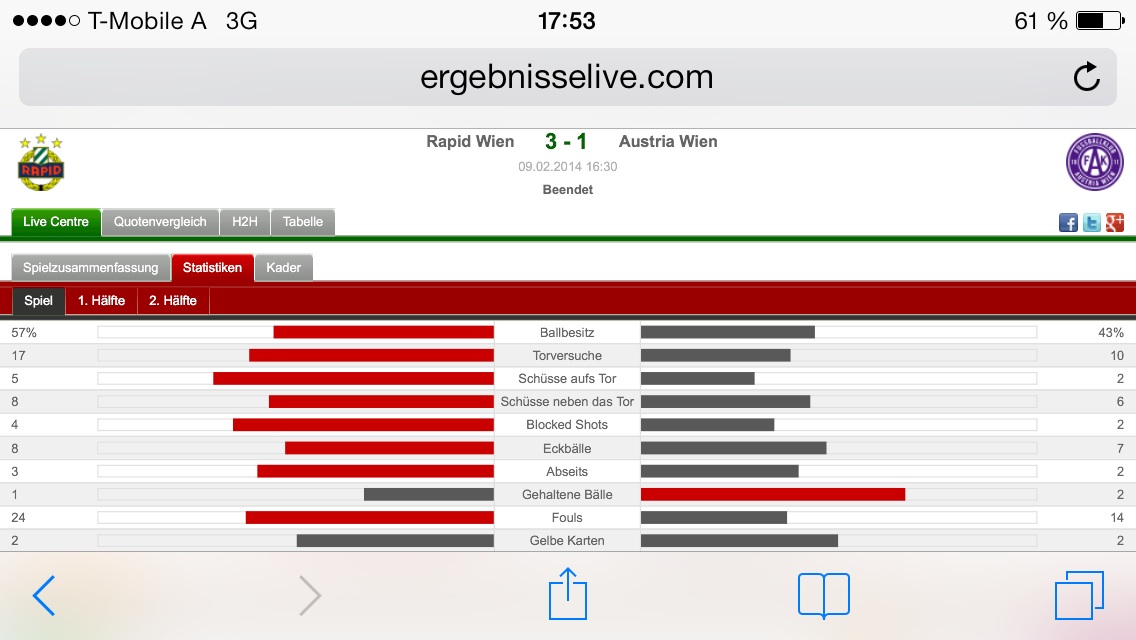Select the Live Centre tab

[56, 222]
